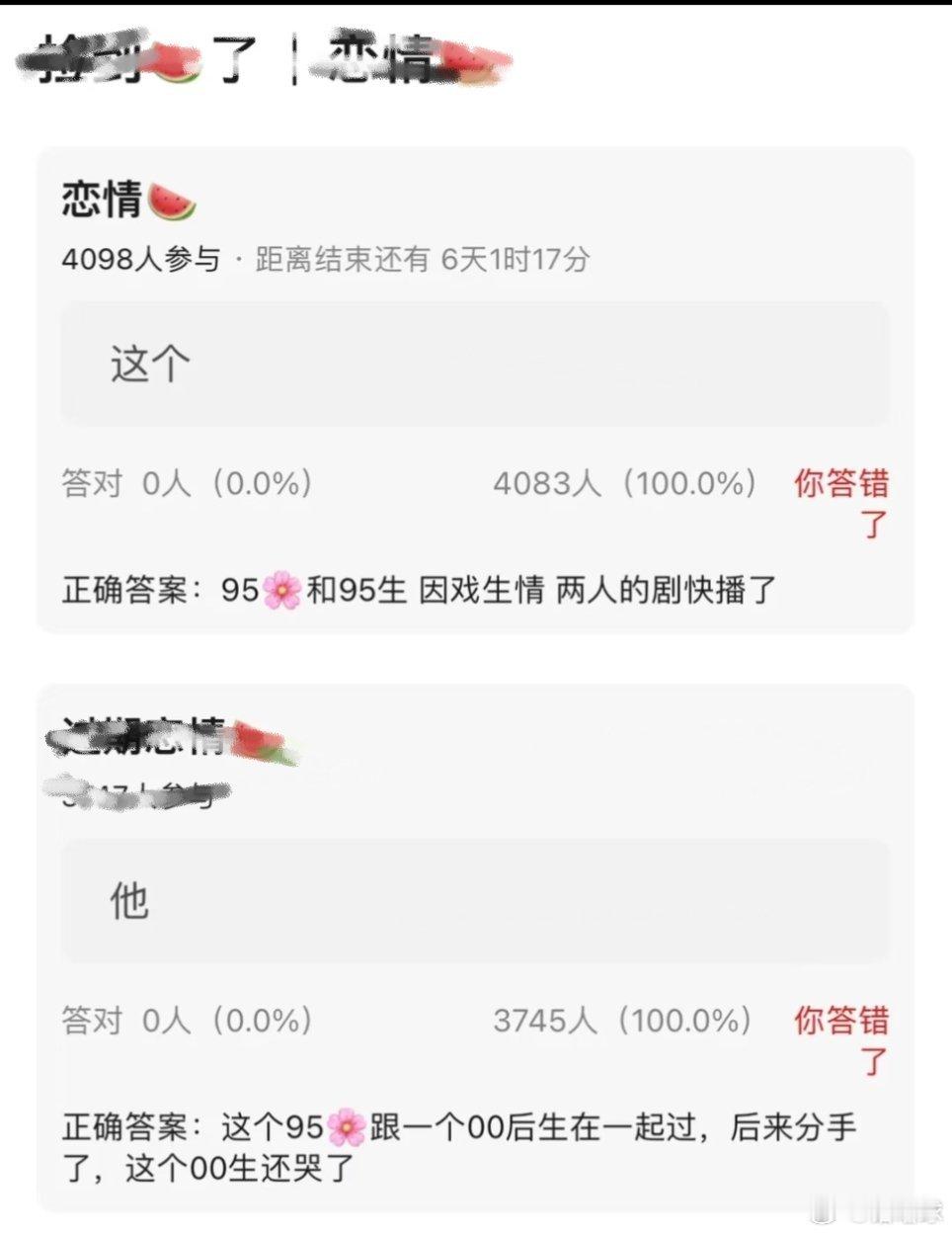Expand the second quiz card
This screenshot has width=952, height=1234.
pos(475,939)
